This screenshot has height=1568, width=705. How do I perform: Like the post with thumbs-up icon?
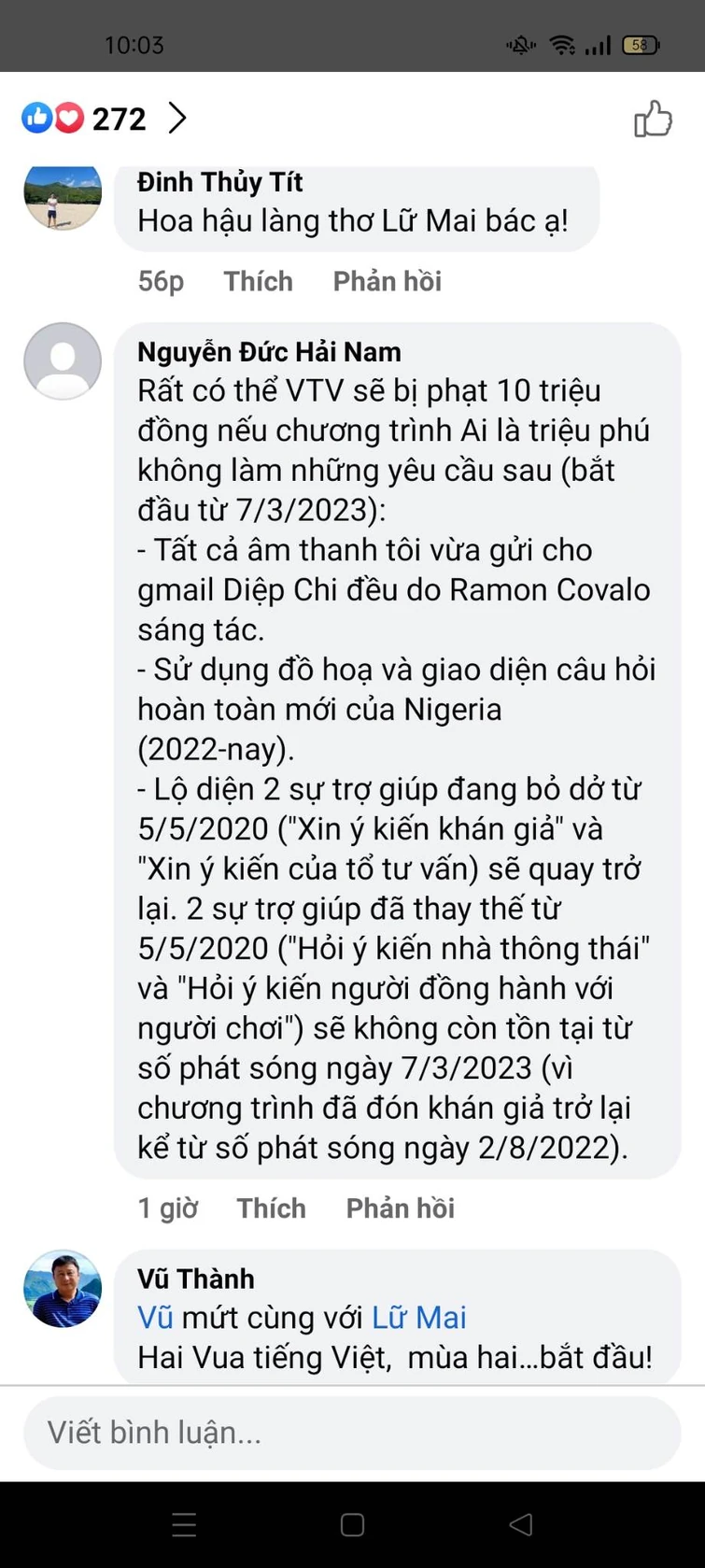[x=653, y=119]
